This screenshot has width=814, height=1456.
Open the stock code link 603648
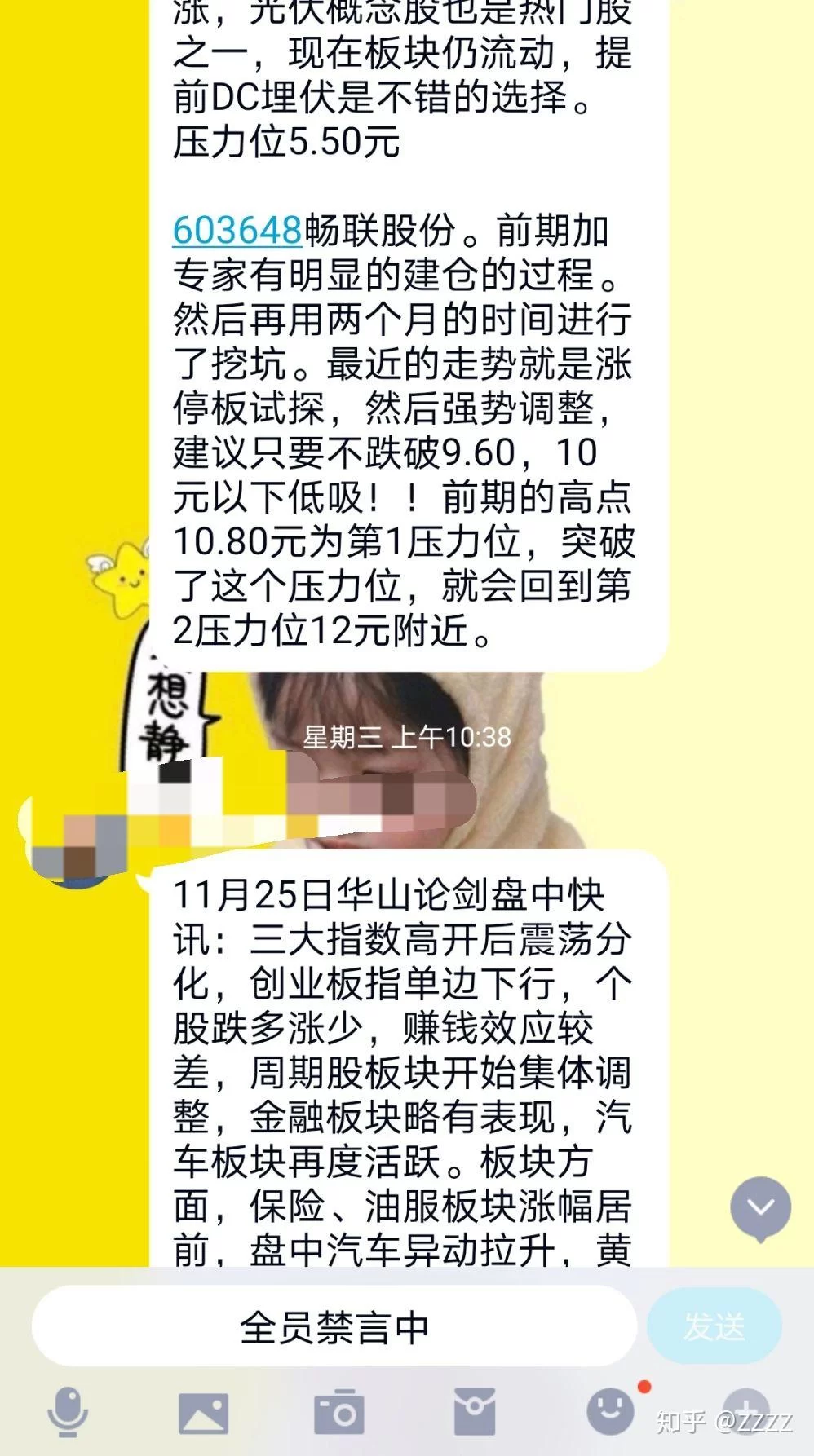point(237,231)
